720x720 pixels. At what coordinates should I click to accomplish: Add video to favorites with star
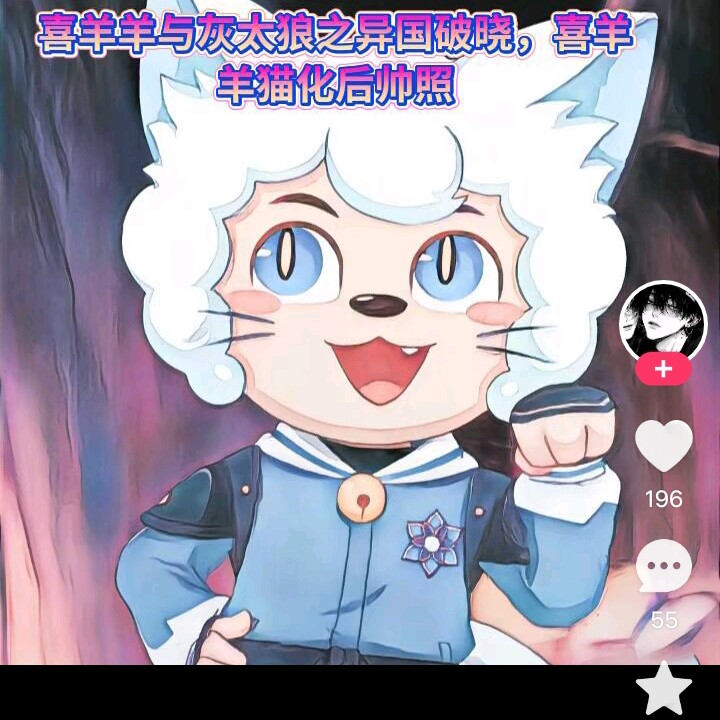(x=664, y=690)
